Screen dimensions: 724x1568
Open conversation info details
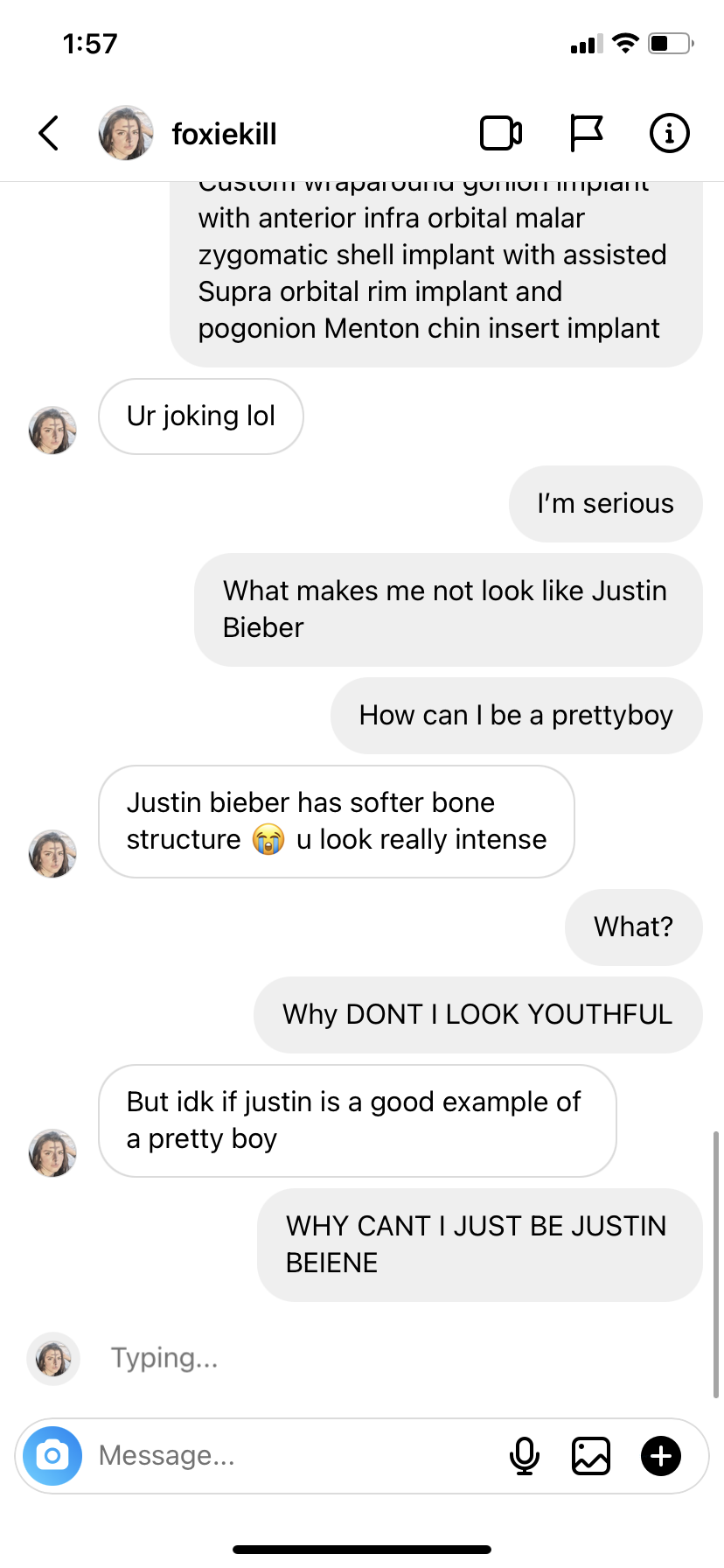coord(669,134)
